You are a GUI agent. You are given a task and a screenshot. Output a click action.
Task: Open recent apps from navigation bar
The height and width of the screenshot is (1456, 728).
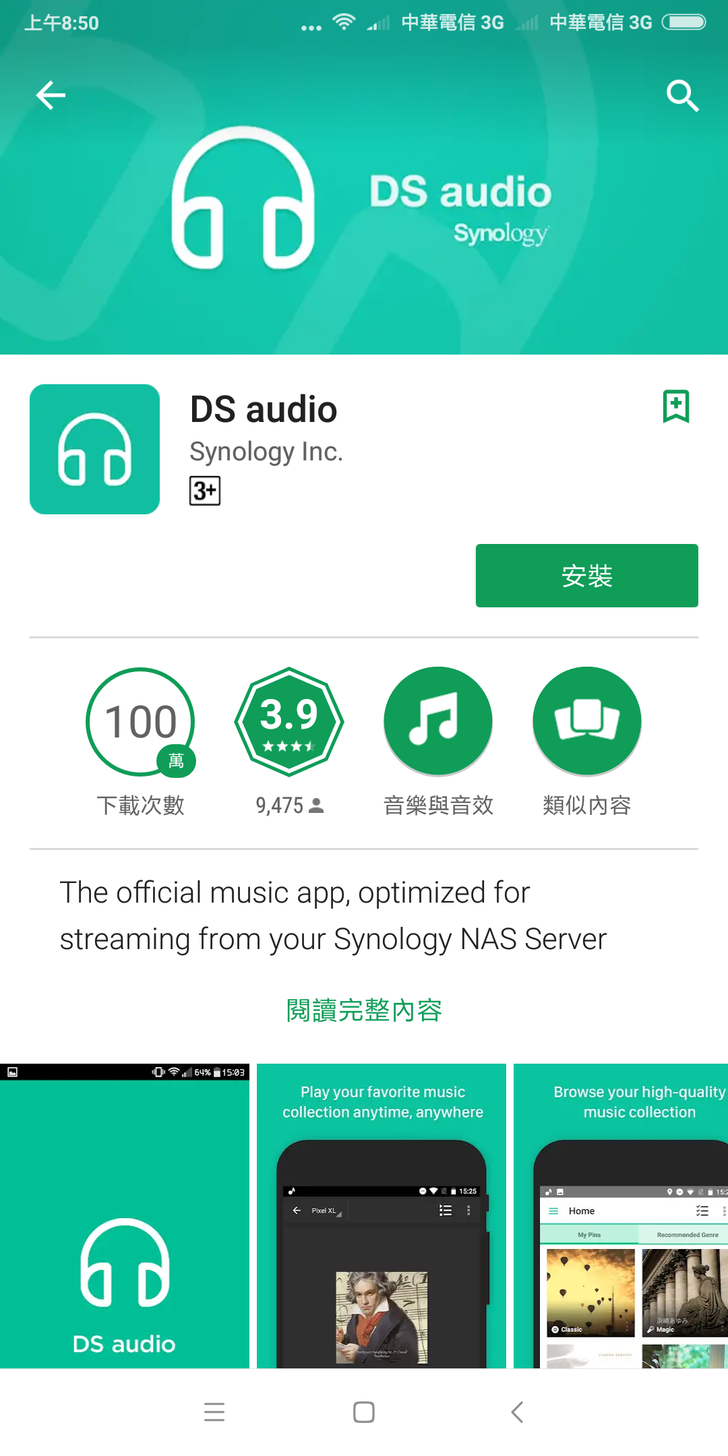[x=214, y=1412]
